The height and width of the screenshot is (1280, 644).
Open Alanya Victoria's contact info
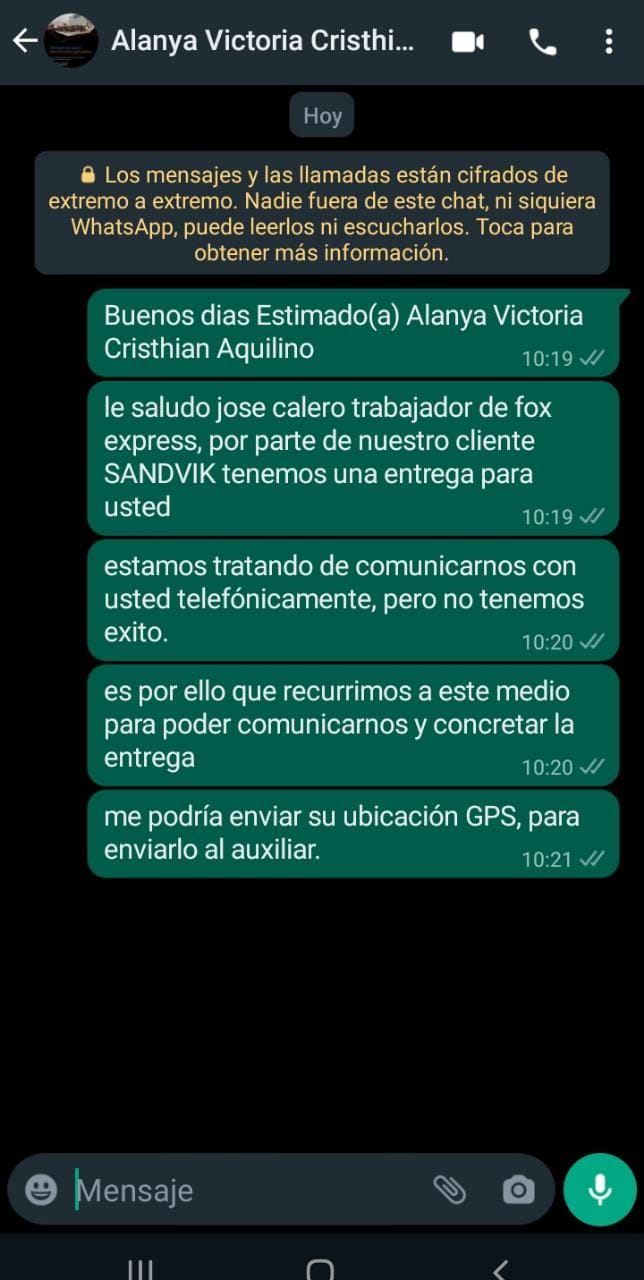(x=262, y=41)
